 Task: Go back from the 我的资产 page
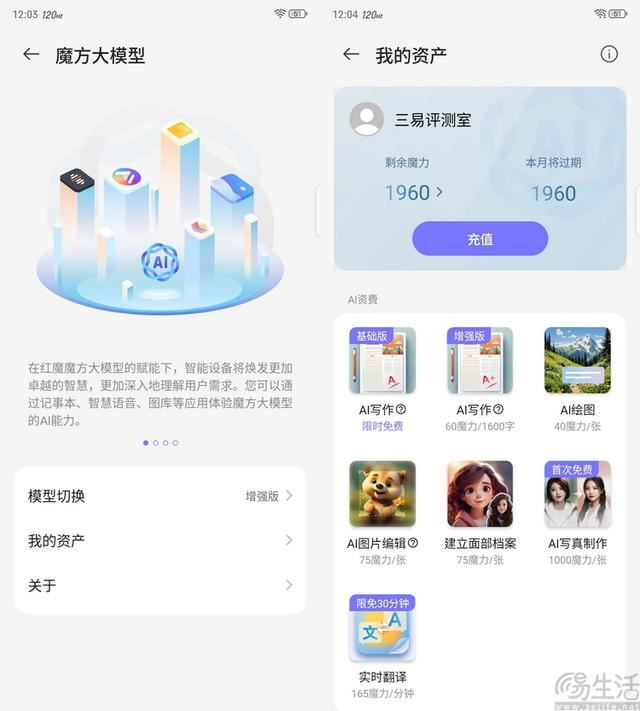[x=351, y=55]
